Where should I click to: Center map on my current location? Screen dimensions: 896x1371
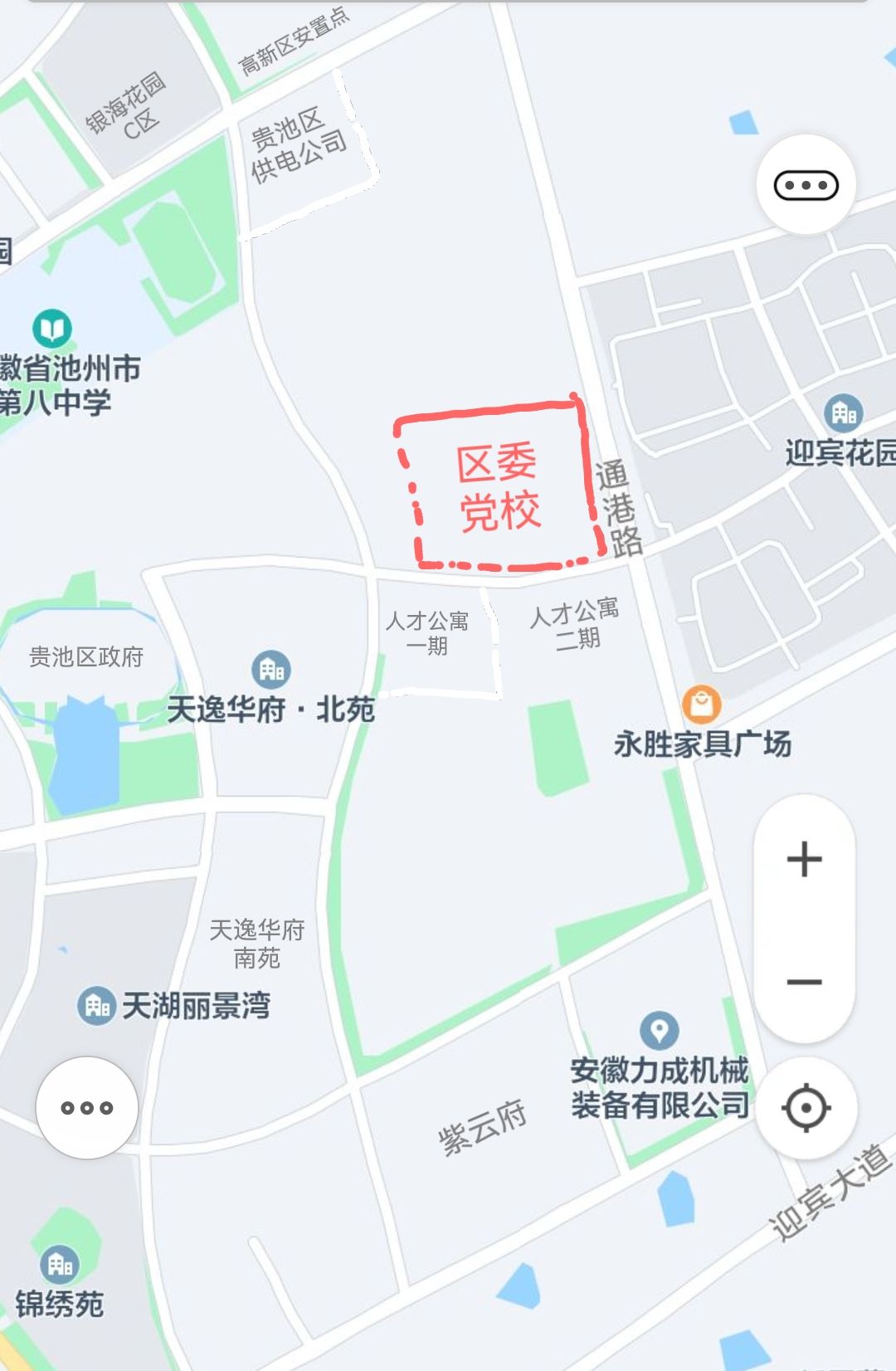pyautogui.click(x=806, y=1108)
